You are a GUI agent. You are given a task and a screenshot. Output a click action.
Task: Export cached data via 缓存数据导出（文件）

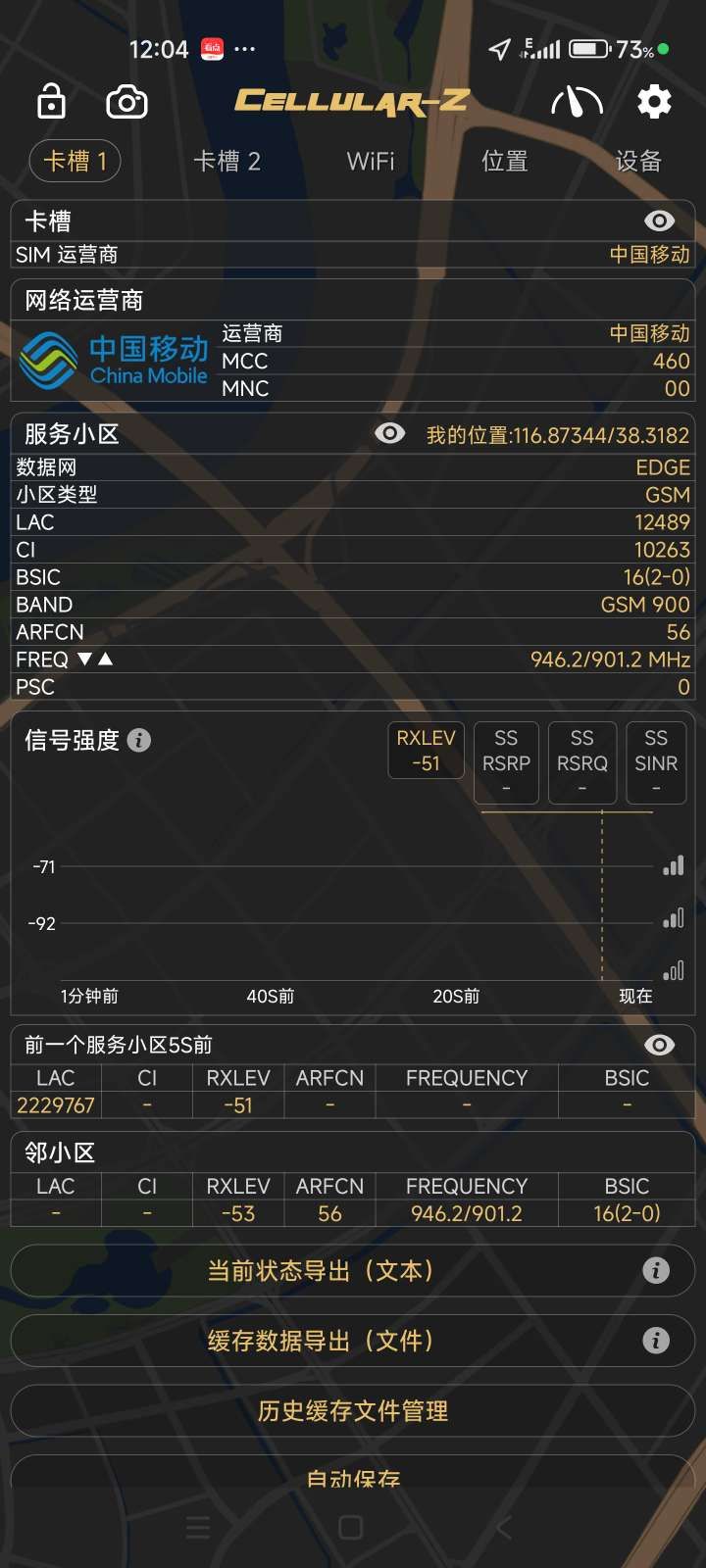pos(320,1341)
